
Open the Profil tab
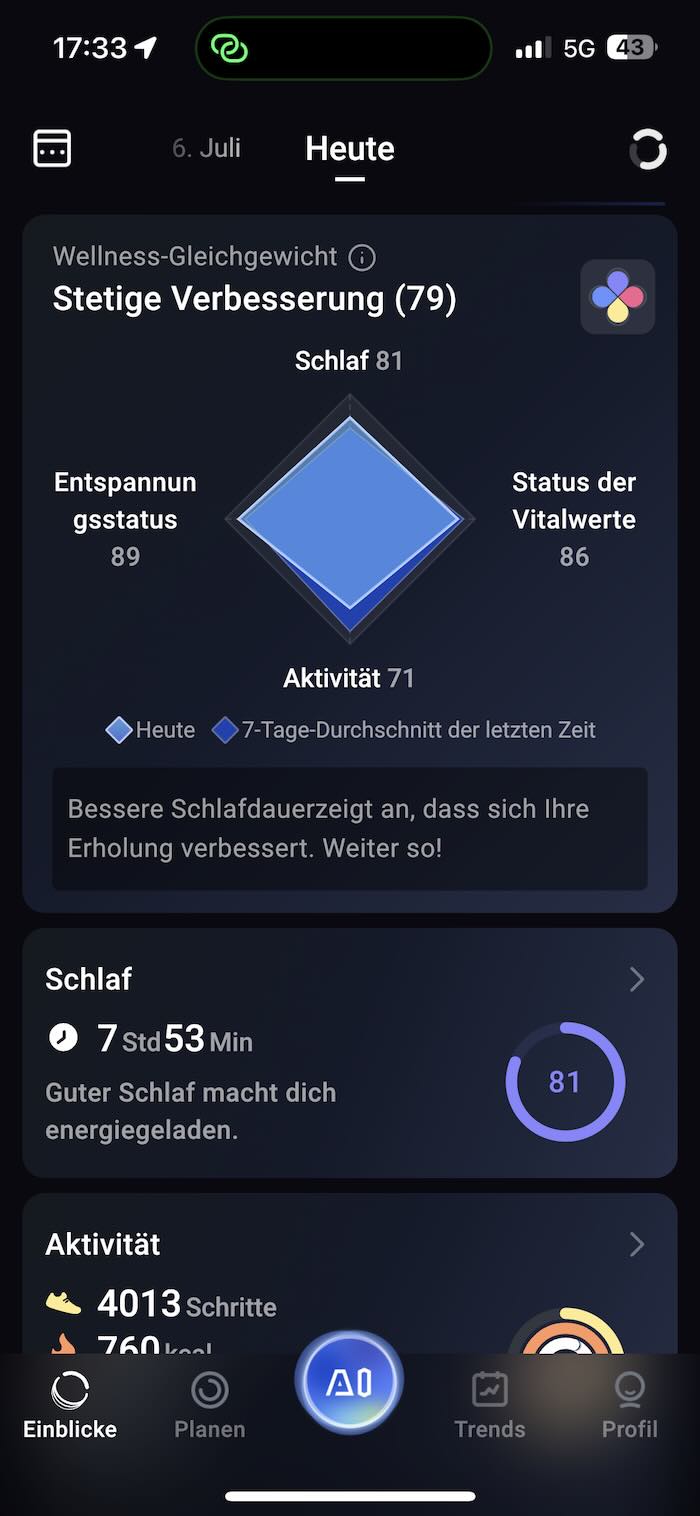pos(629,1405)
